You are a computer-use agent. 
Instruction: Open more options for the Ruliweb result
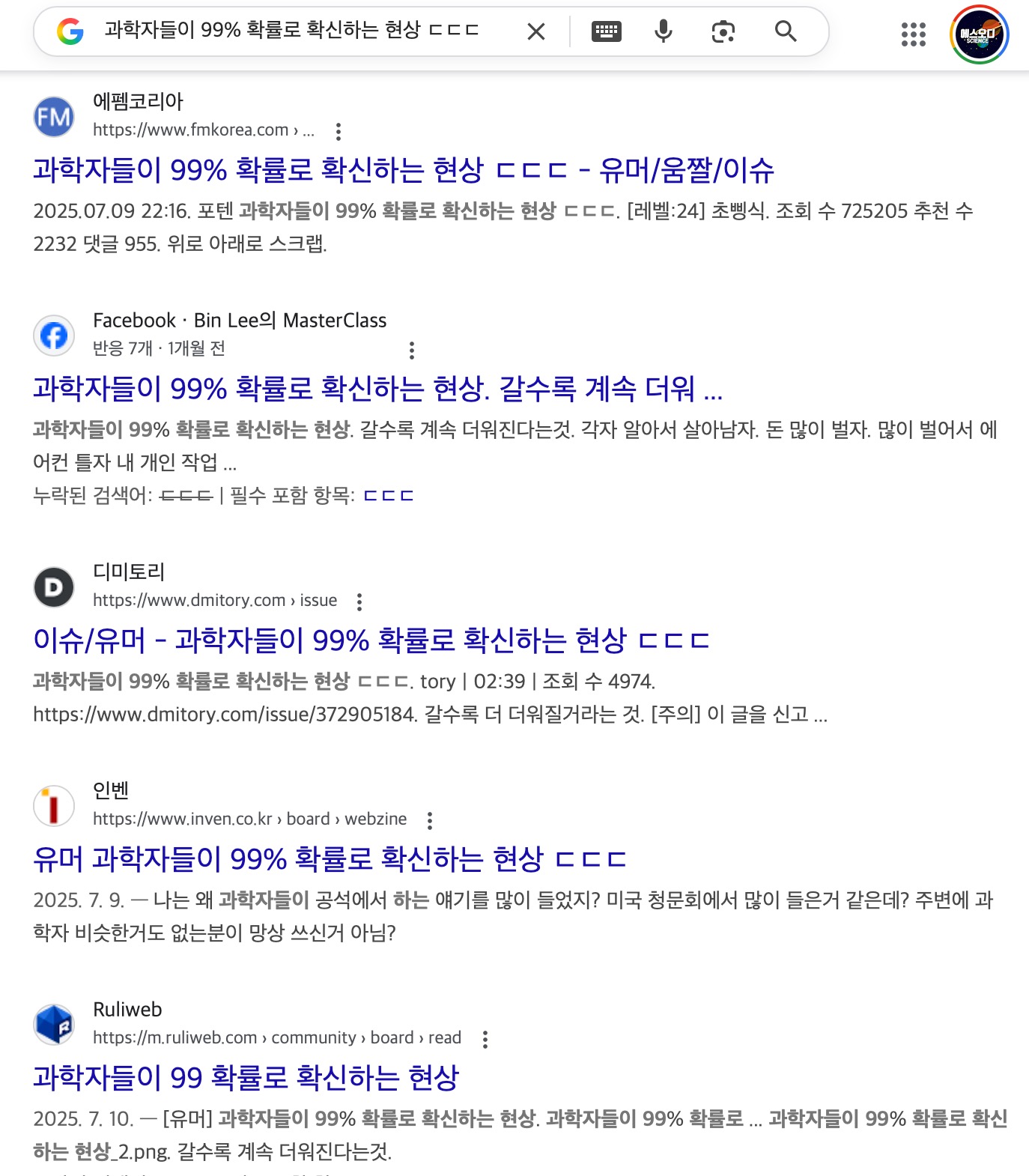(485, 1040)
